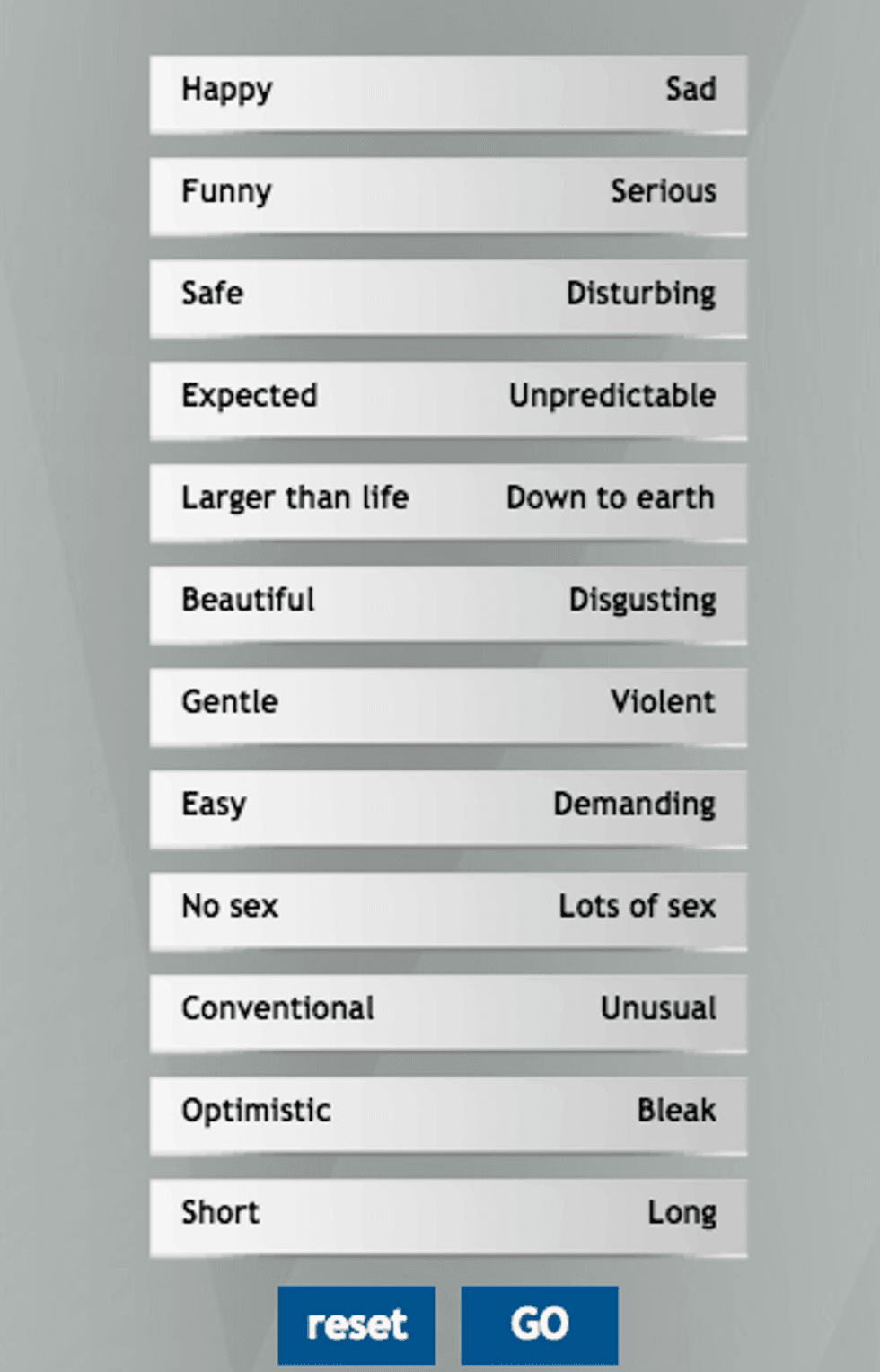Image resolution: width=880 pixels, height=1372 pixels.
Task: Reset all slider selections
Action: [x=356, y=1324]
